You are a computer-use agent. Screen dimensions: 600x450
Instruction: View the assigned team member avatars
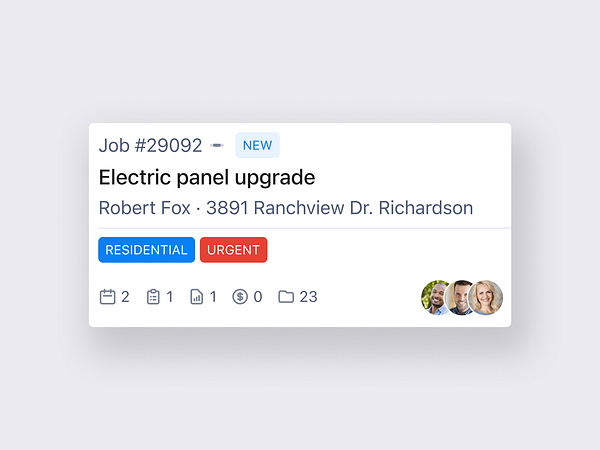[461, 297]
